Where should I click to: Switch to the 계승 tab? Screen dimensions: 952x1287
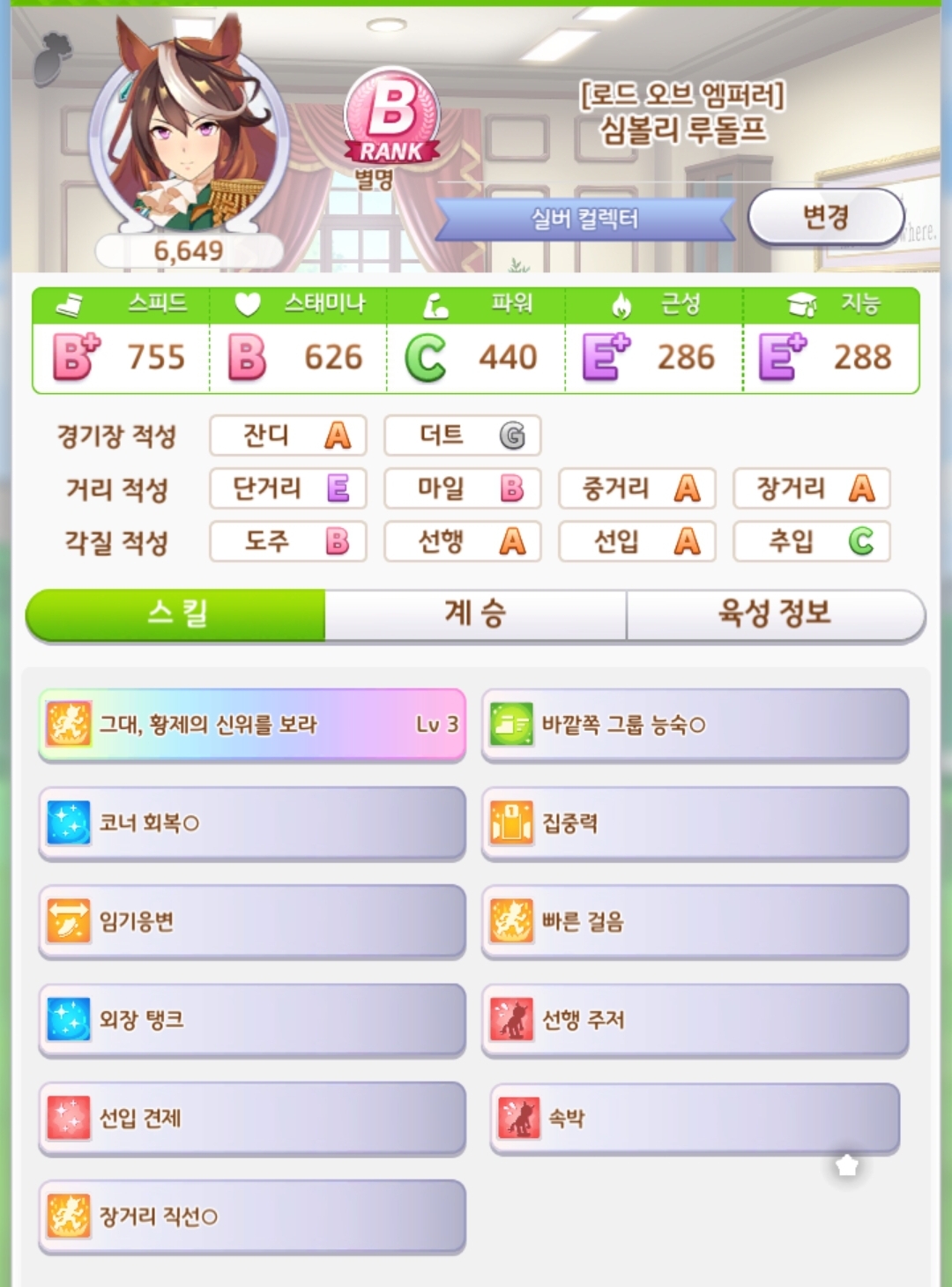(475, 614)
